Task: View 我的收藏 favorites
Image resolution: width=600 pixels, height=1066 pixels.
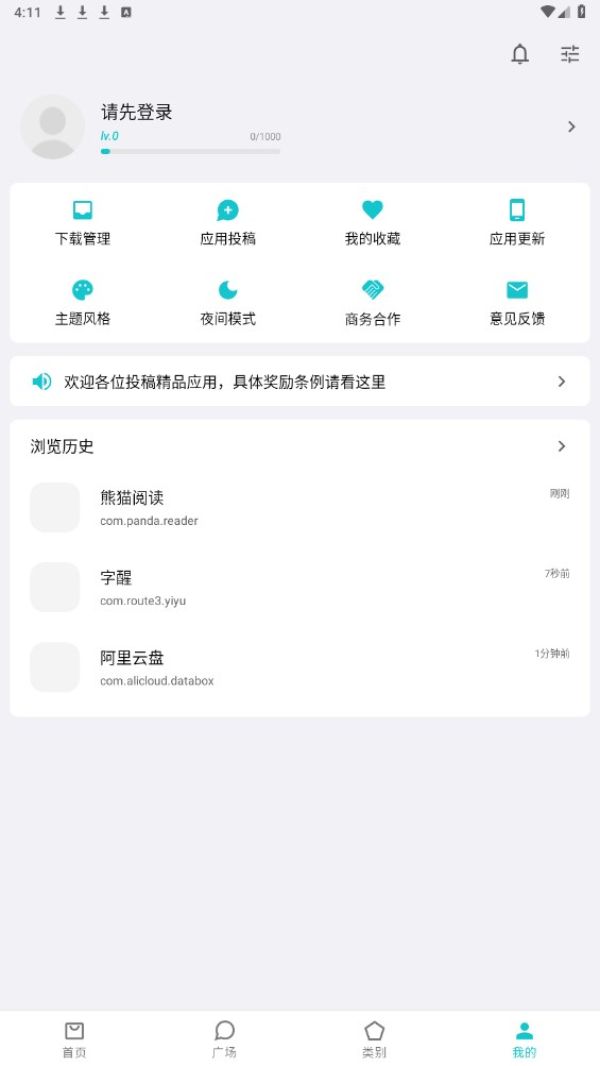Action: [x=372, y=222]
